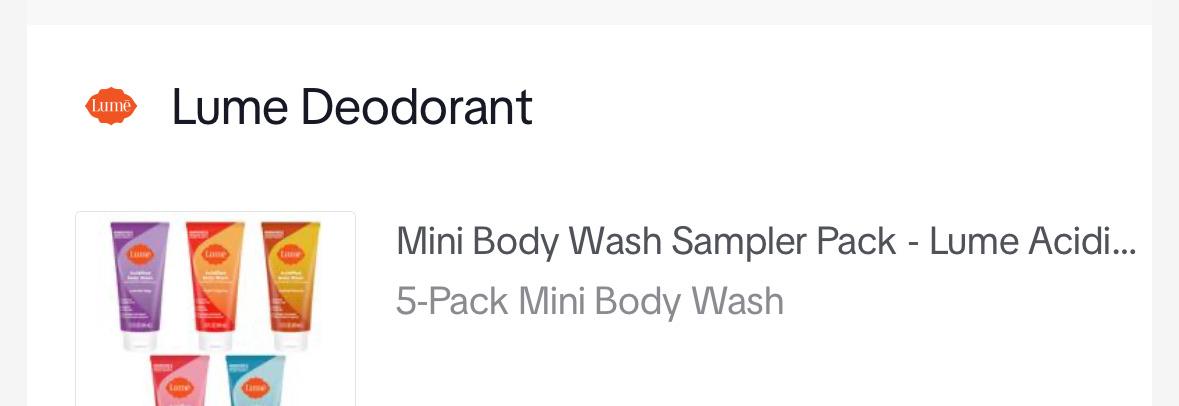Open the Mini Body Wash Sampler Pack image
Viewport: 1179px width, 406px height.
point(215,308)
